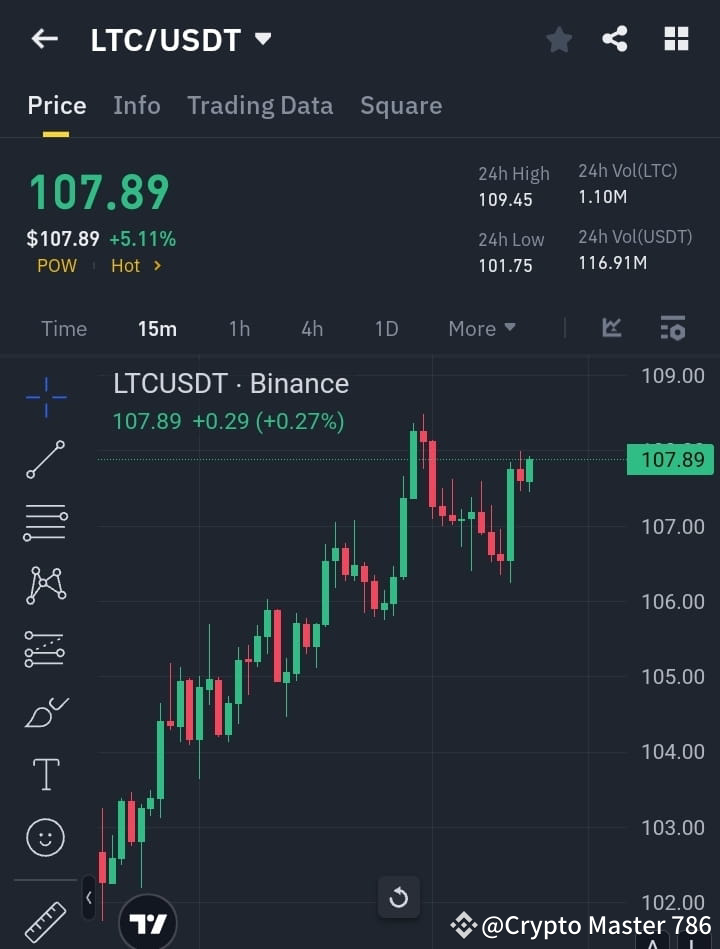
Task: Open the chart indicators panel
Action: tap(611, 328)
